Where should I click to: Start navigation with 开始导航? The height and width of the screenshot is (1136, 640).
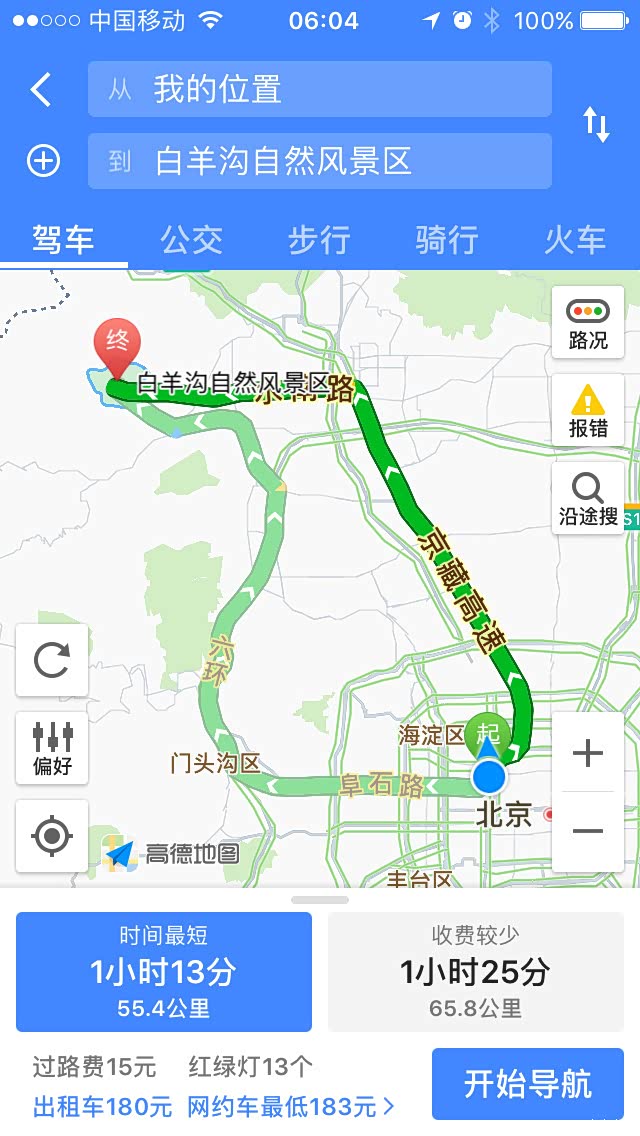[527, 1084]
